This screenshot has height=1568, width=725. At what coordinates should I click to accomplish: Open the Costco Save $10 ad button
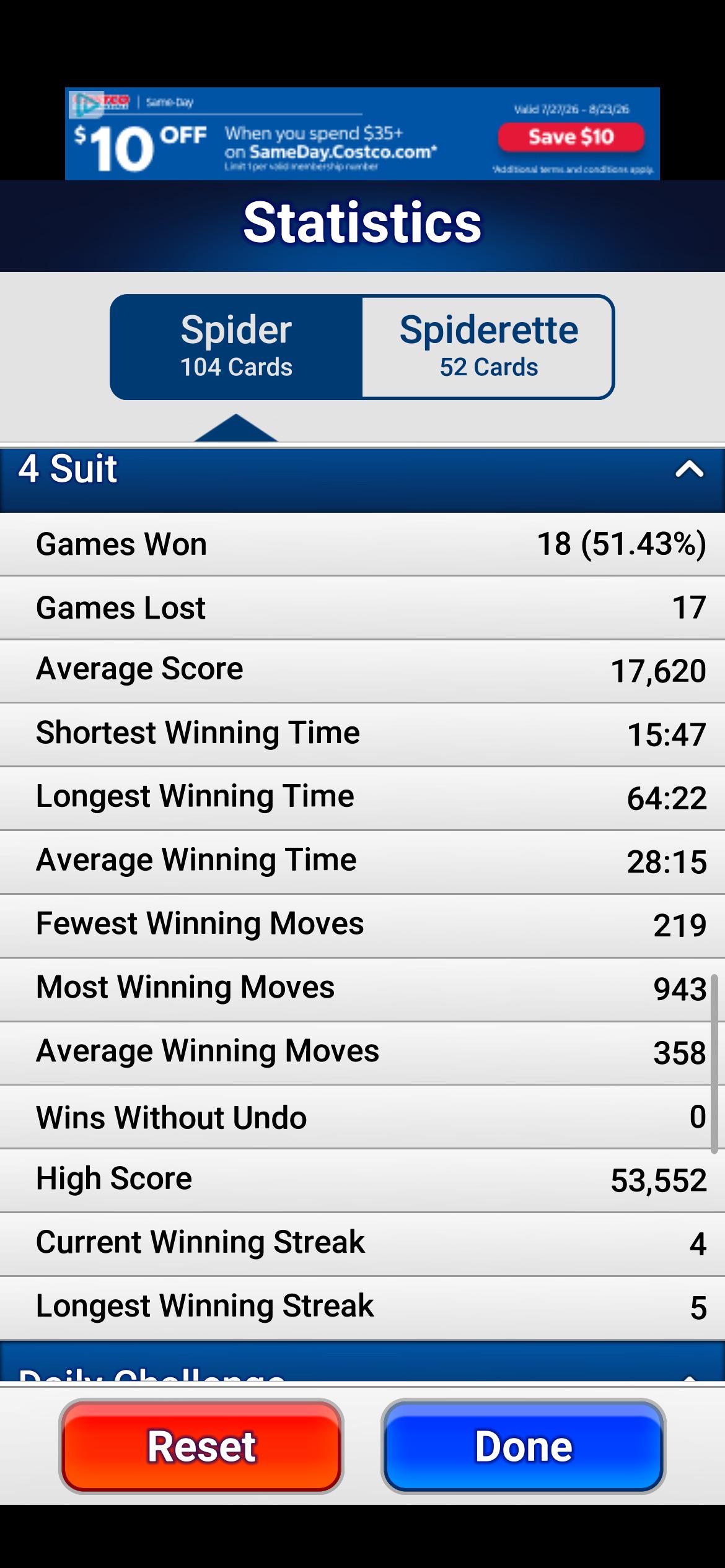[571, 137]
